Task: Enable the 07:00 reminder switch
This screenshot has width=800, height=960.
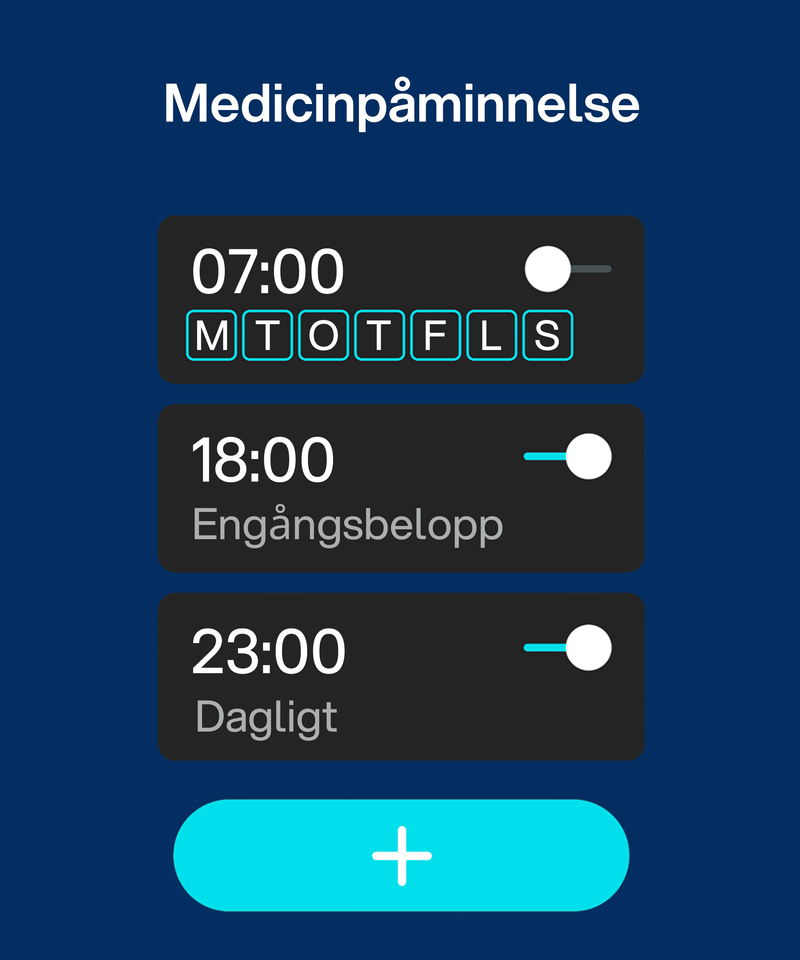Action: tap(567, 270)
